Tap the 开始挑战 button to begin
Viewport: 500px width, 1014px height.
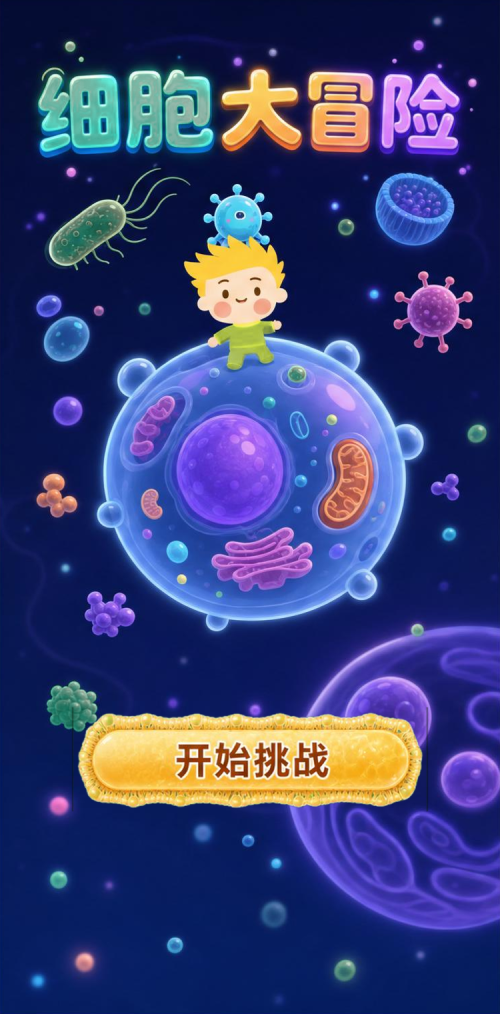coord(250,760)
